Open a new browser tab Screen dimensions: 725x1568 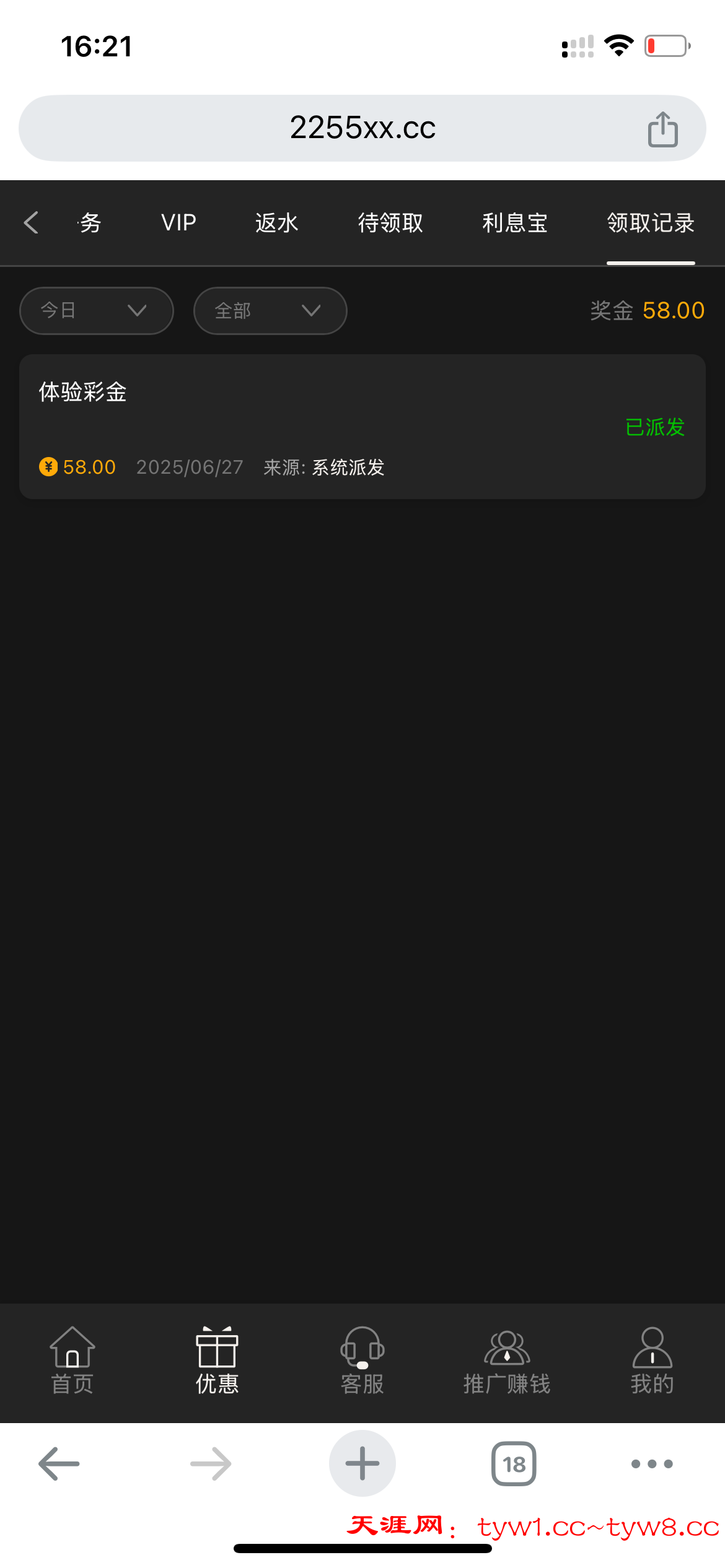[x=362, y=1463]
